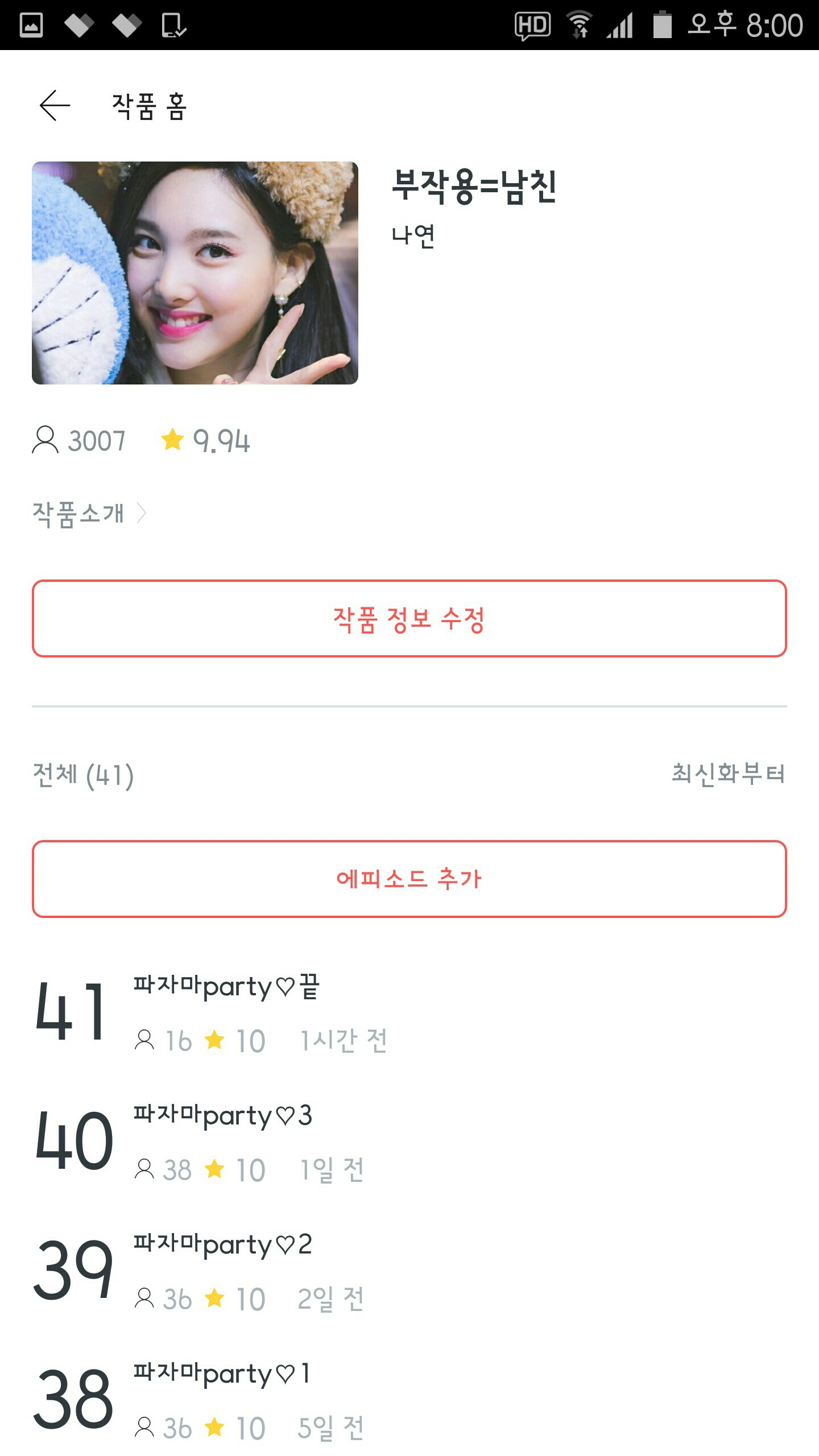
Task: Open the cover image of 부작용=남친
Action: [x=195, y=273]
